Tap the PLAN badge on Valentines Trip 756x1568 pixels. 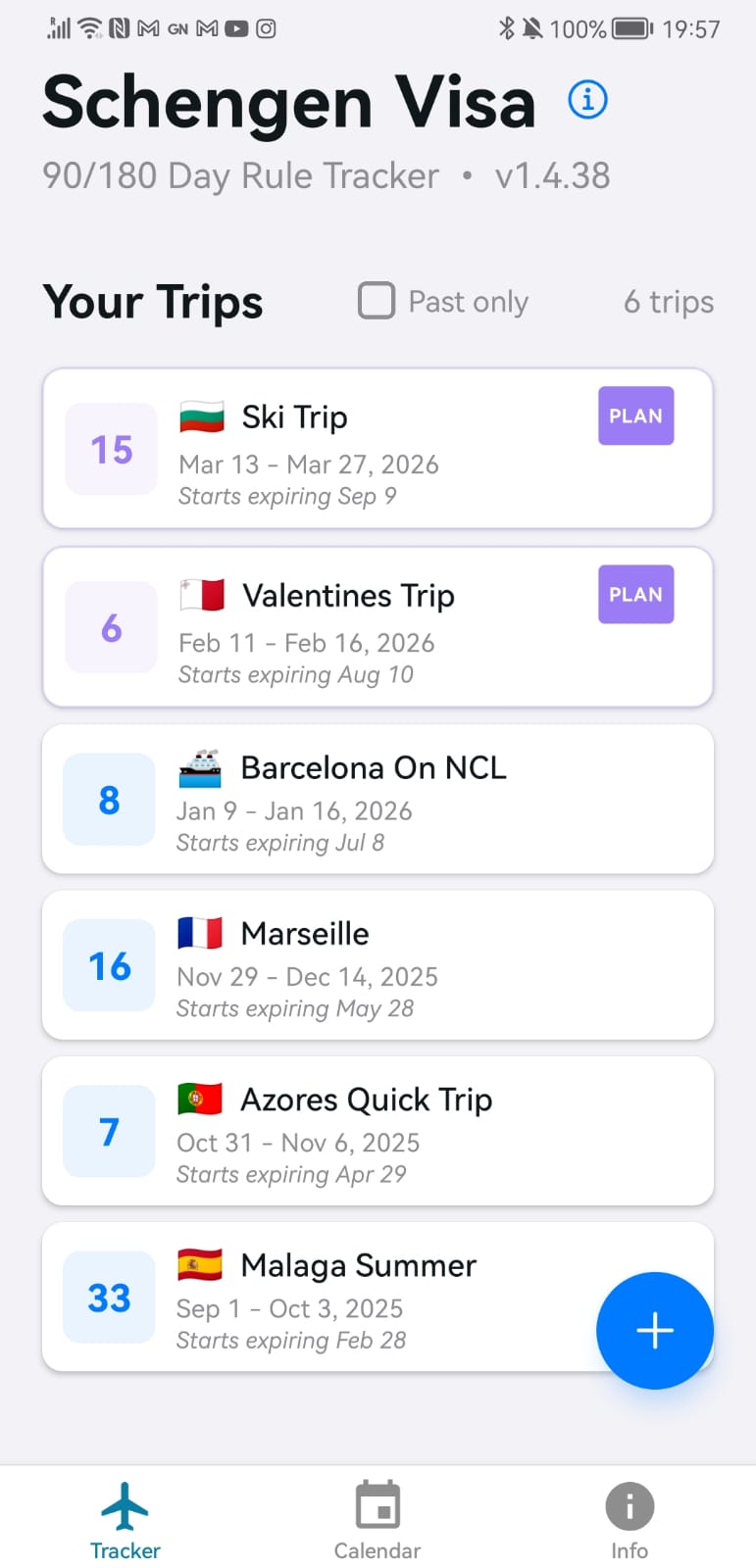(635, 594)
